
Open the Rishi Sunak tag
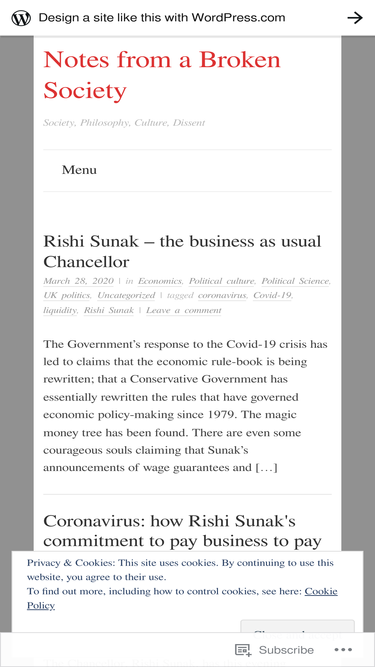click(x=109, y=310)
